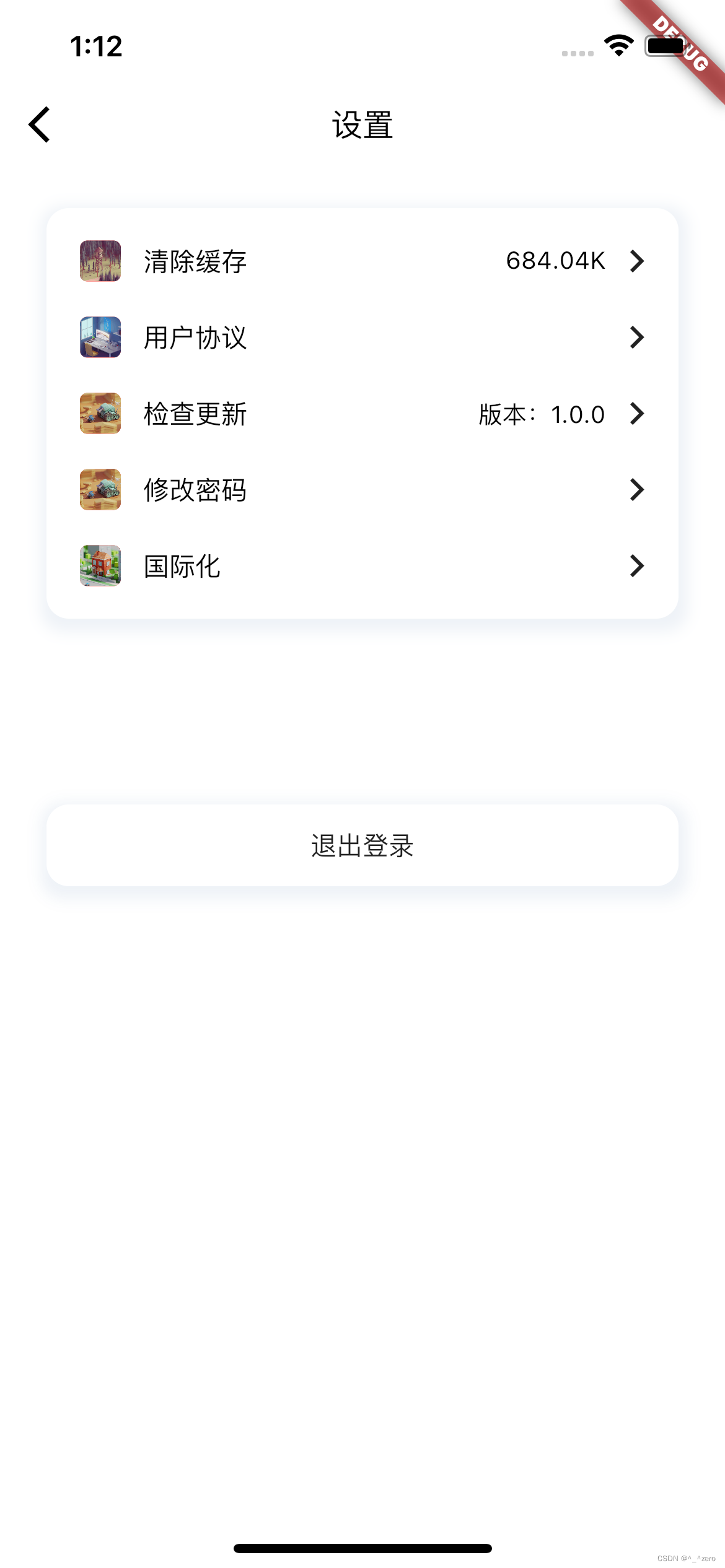Tap the 退出登录 button
725x1568 pixels.
[362, 845]
